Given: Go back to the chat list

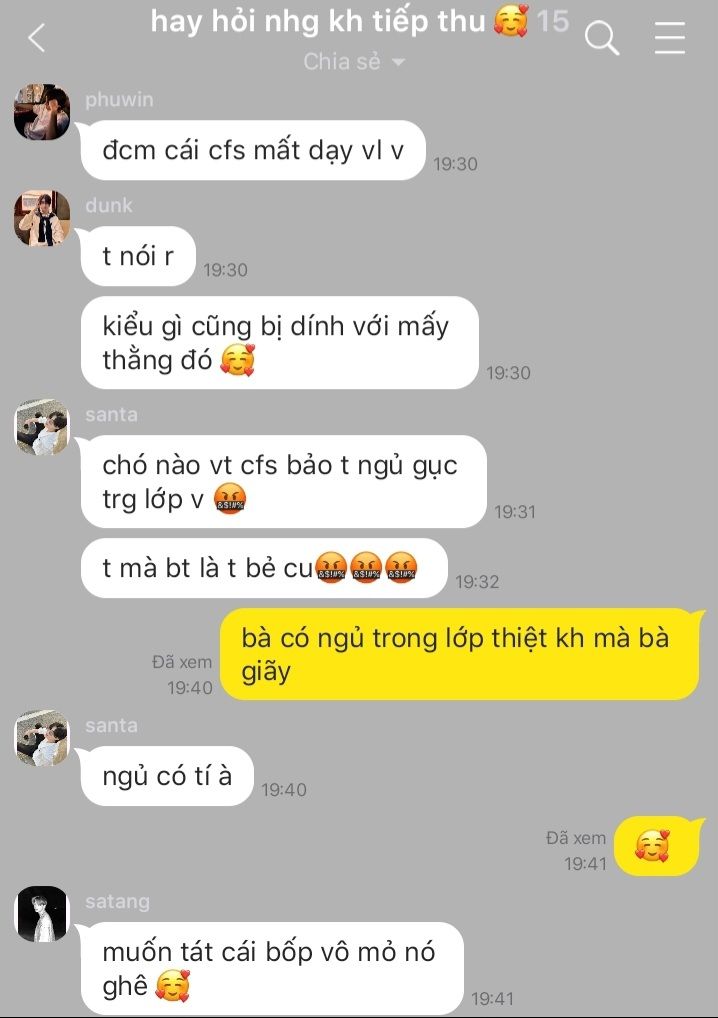Looking at the screenshot, I should pyautogui.click(x=37, y=39).
